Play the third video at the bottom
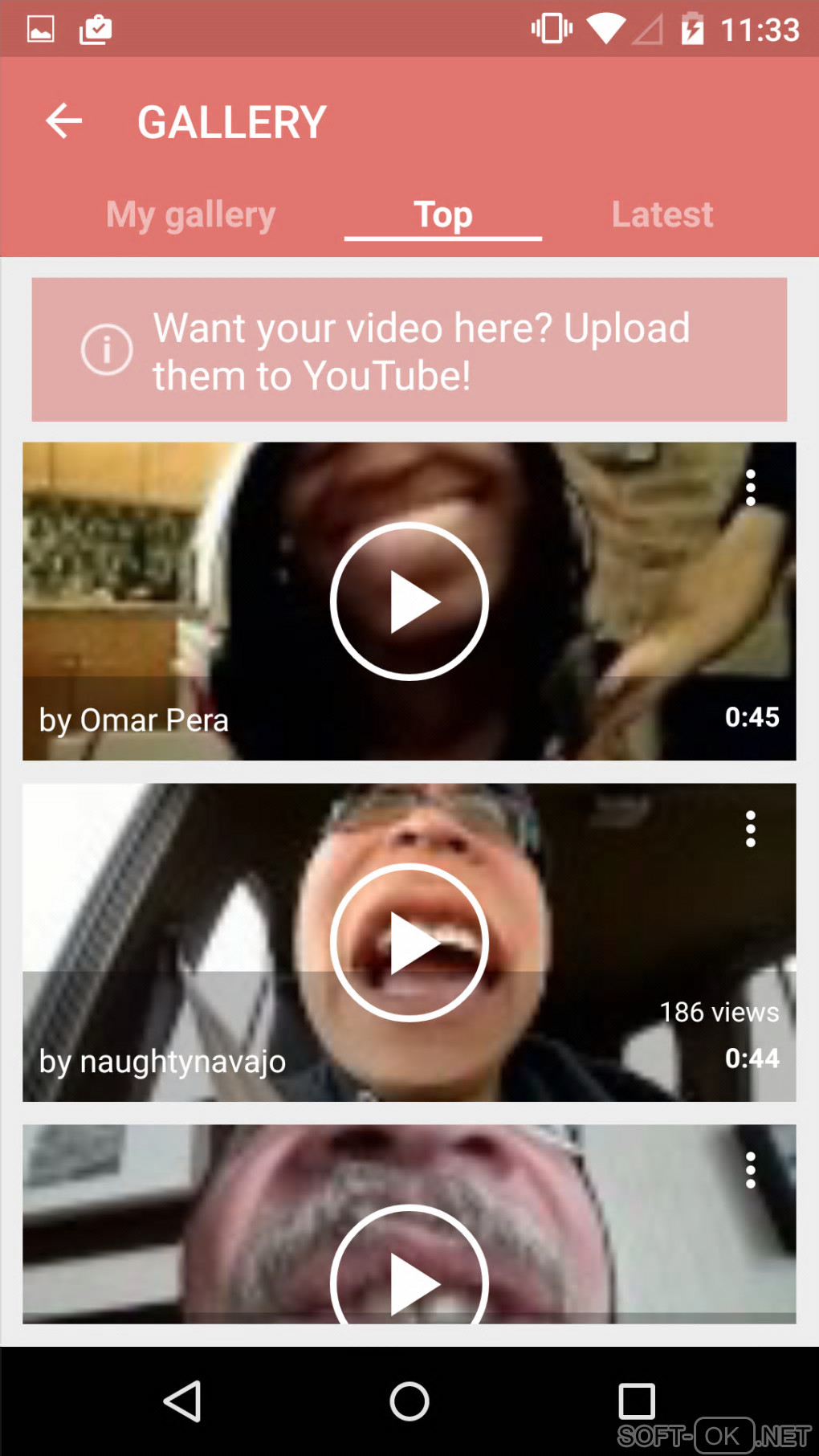Viewport: 819px width, 1456px height. (409, 1269)
